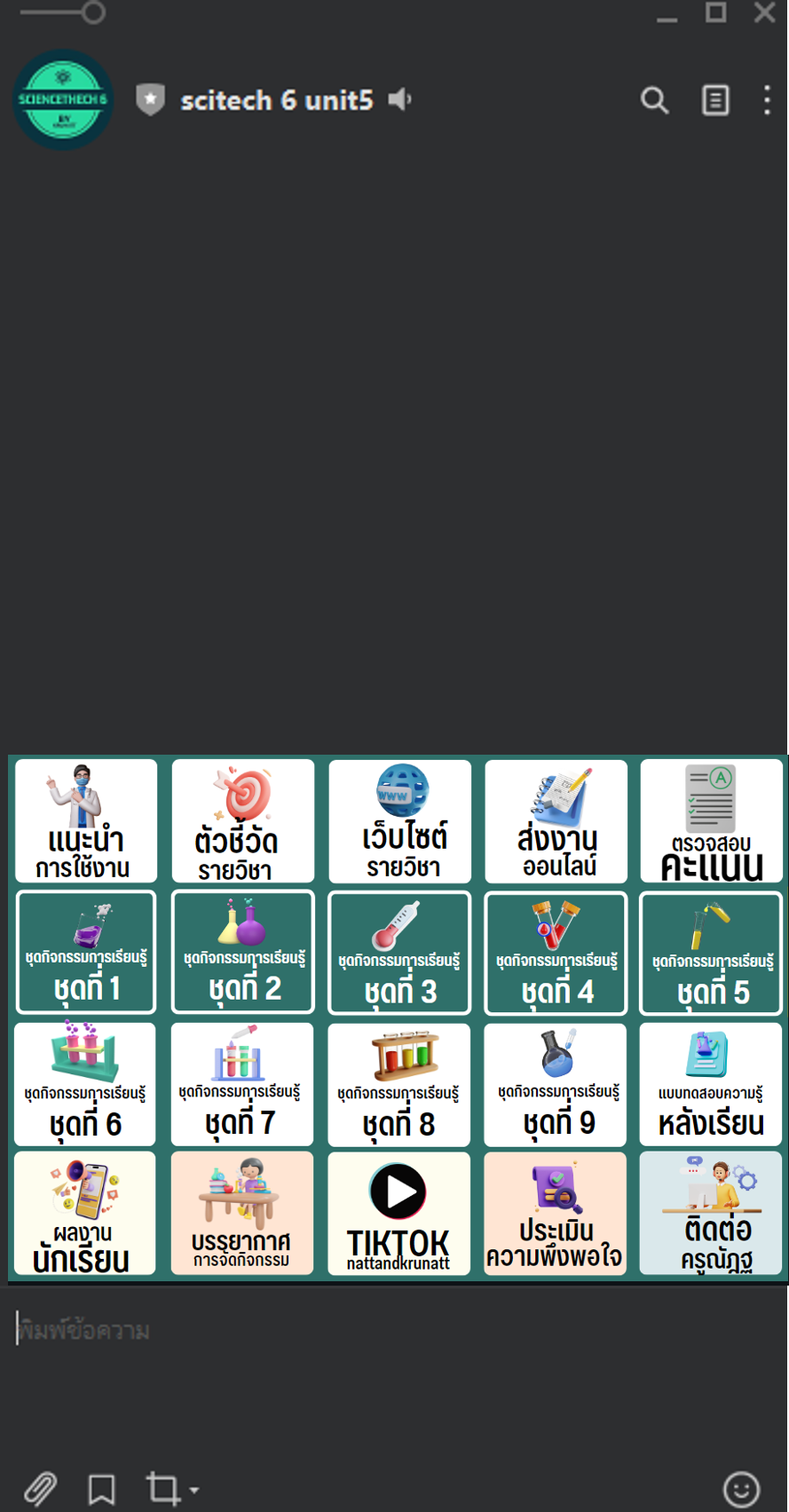Open เว็บไซต์รายวิชา tile
This screenshot has height=1512, width=789.
coord(399,820)
